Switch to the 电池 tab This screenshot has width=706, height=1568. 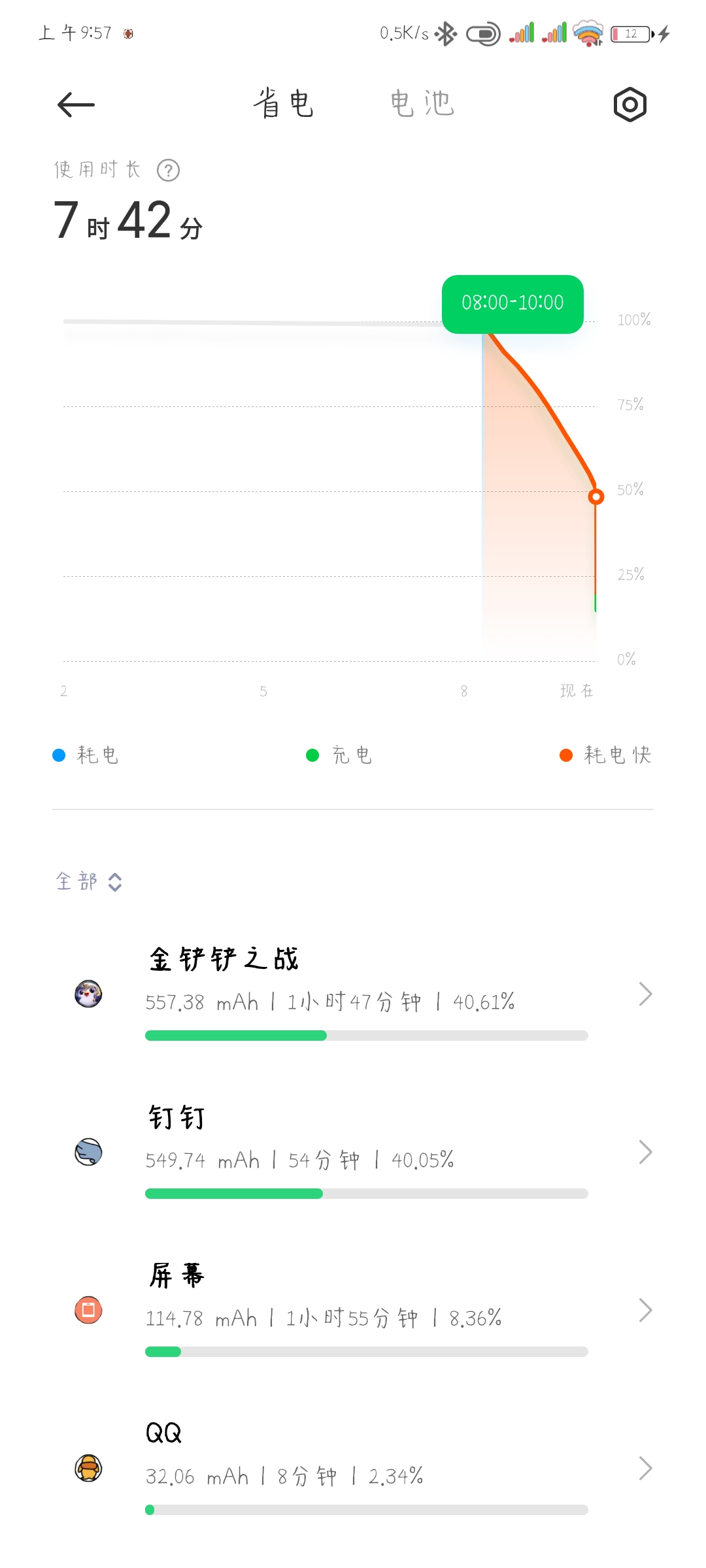[422, 105]
